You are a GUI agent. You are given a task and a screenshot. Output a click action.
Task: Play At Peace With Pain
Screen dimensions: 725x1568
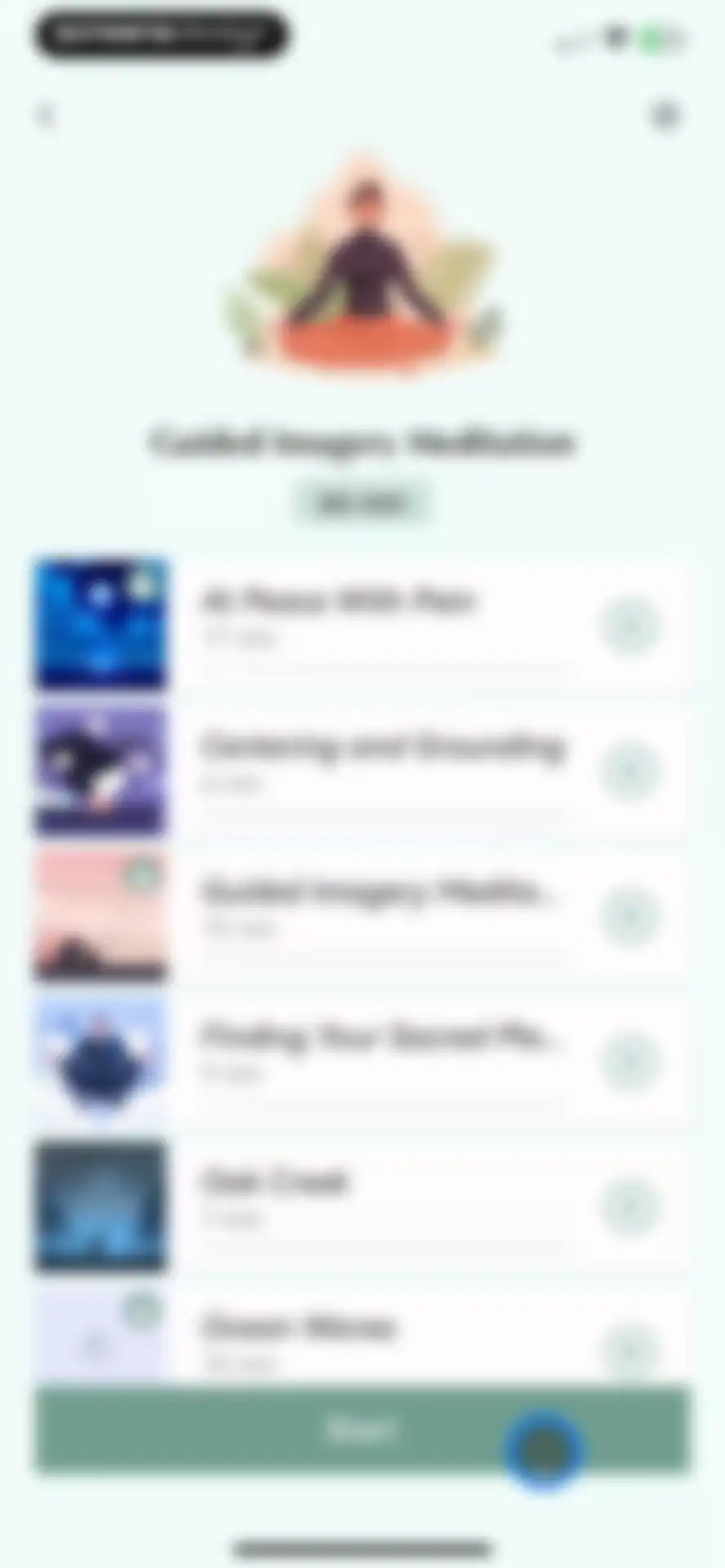629,626
